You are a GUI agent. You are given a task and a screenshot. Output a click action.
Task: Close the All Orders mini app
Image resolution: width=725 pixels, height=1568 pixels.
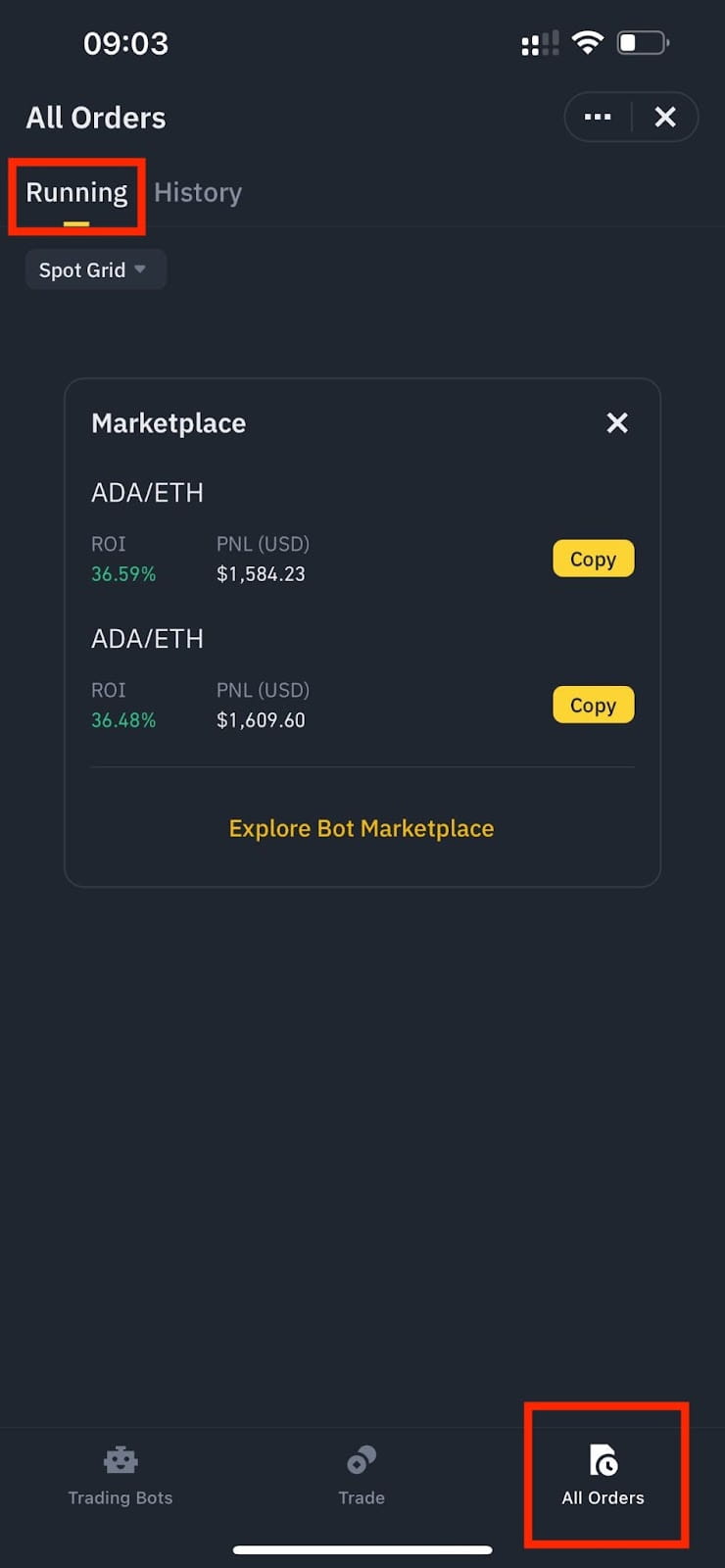click(x=665, y=117)
